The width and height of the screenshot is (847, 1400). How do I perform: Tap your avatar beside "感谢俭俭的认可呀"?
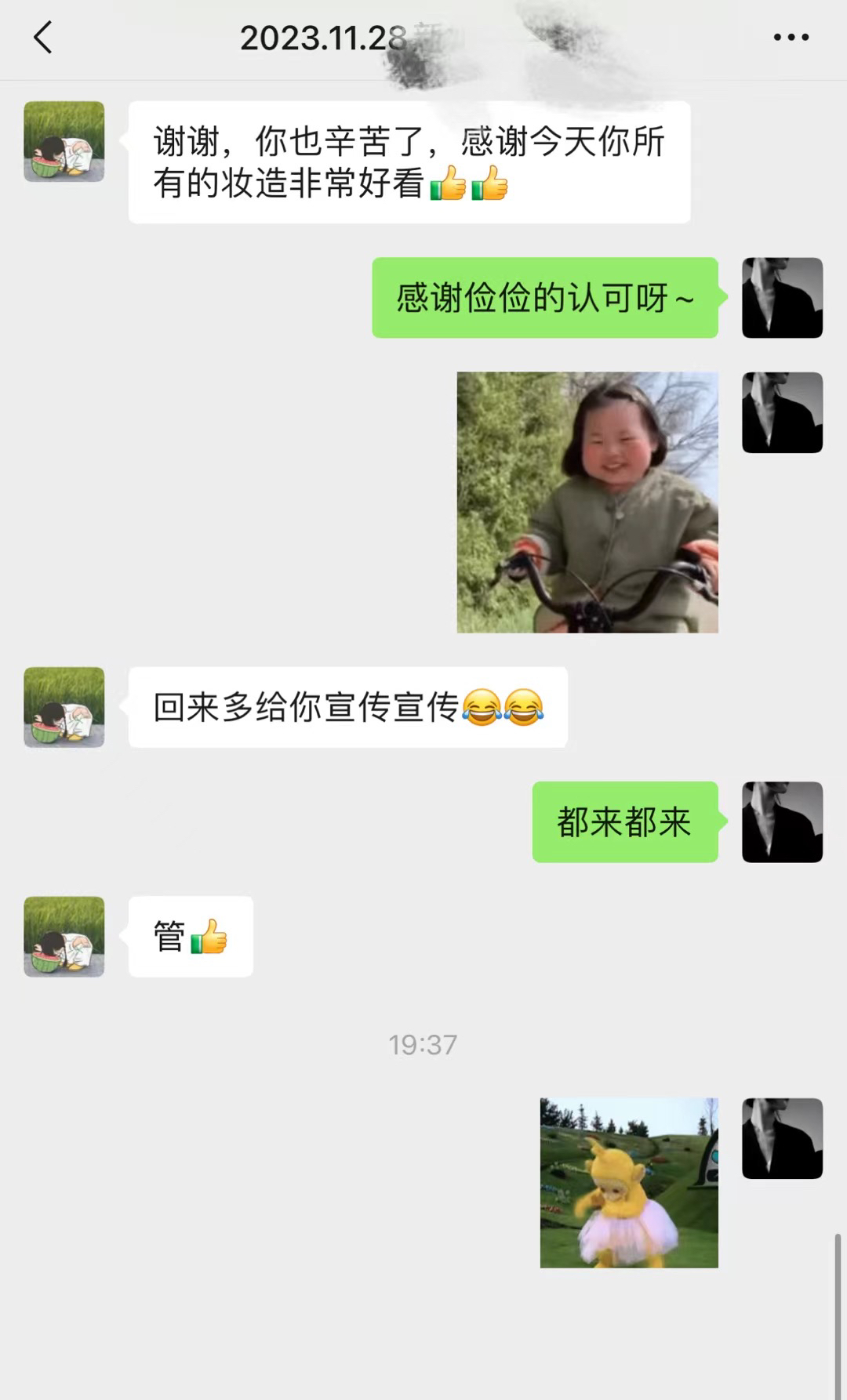tap(782, 298)
